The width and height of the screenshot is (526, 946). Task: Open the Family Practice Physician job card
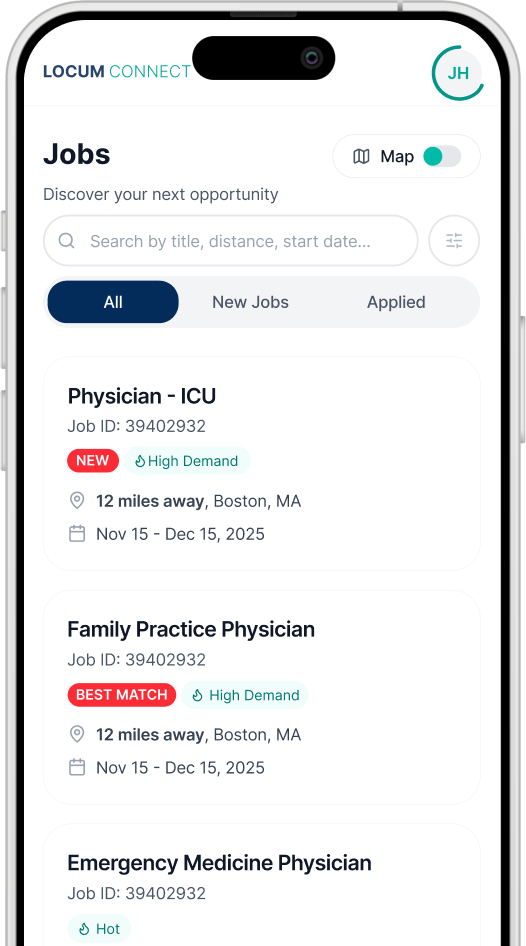[262, 697]
